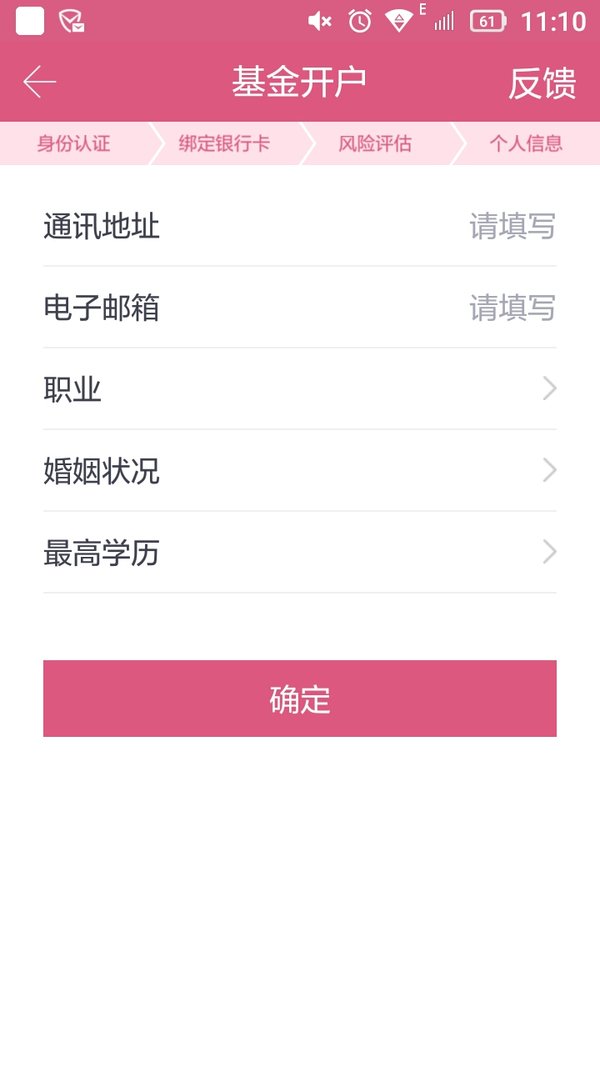Select 婚姻状况 marital status row
This screenshot has width=600, height=1067.
pos(300,471)
